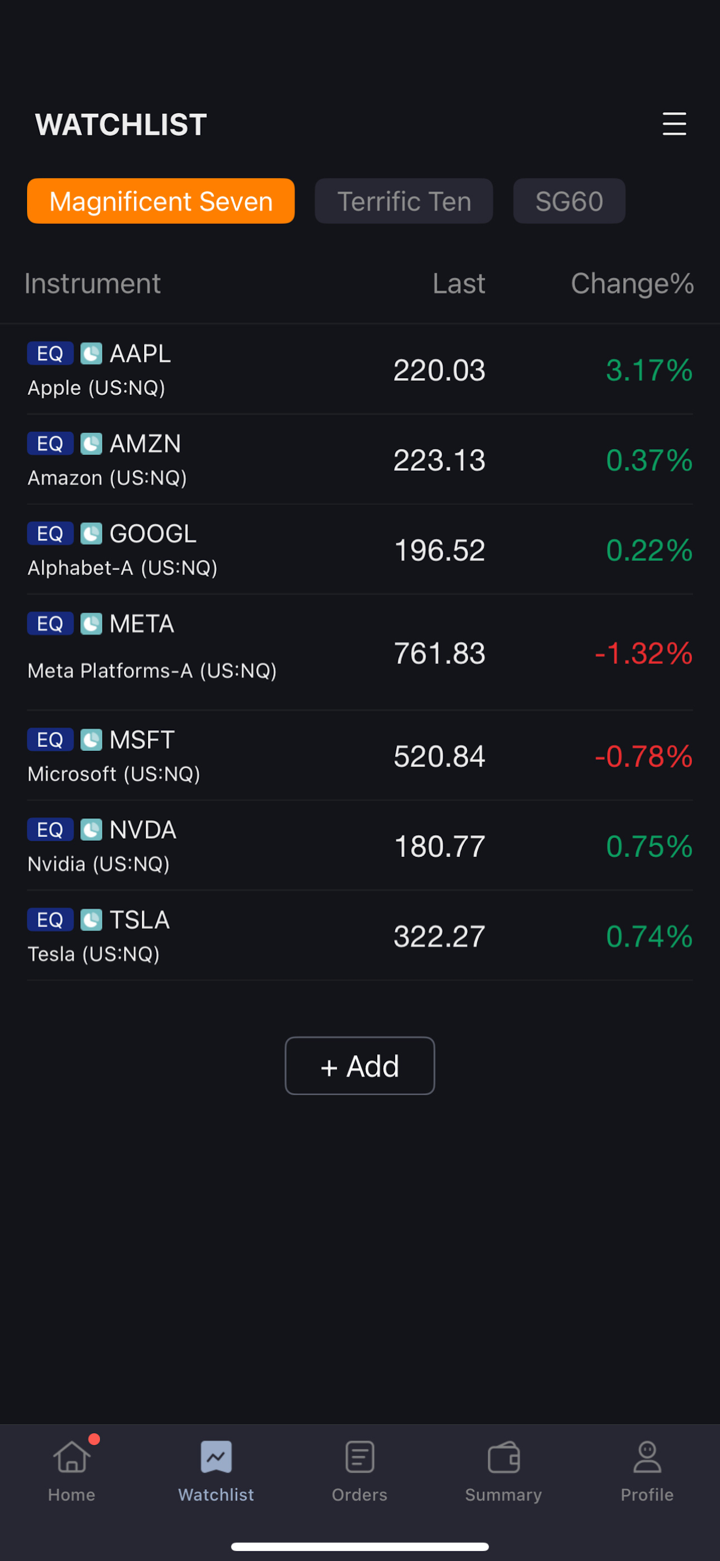
Task: Open the hamburger menu icon
Action: point(674,124)
